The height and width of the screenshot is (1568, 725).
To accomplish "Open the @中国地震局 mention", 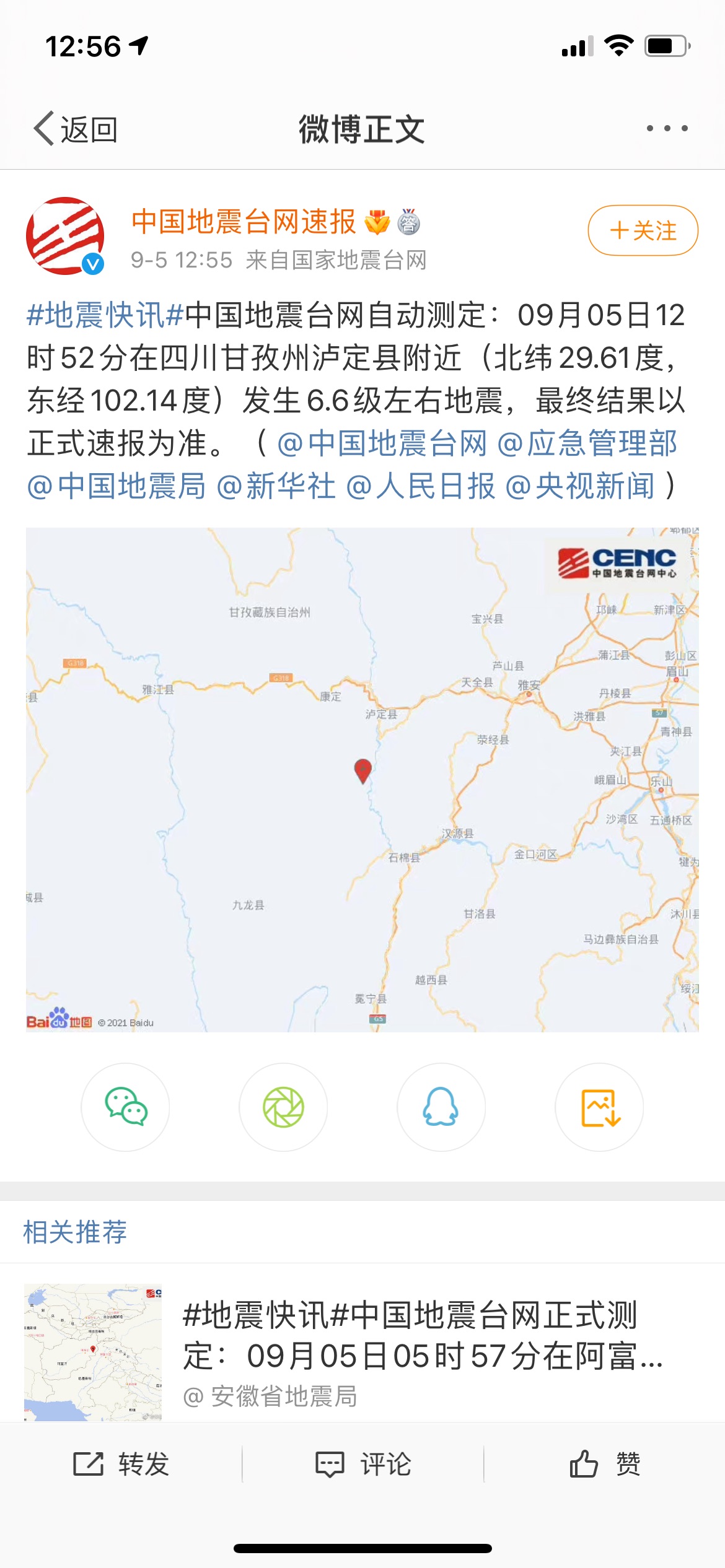I will (116, 486).
